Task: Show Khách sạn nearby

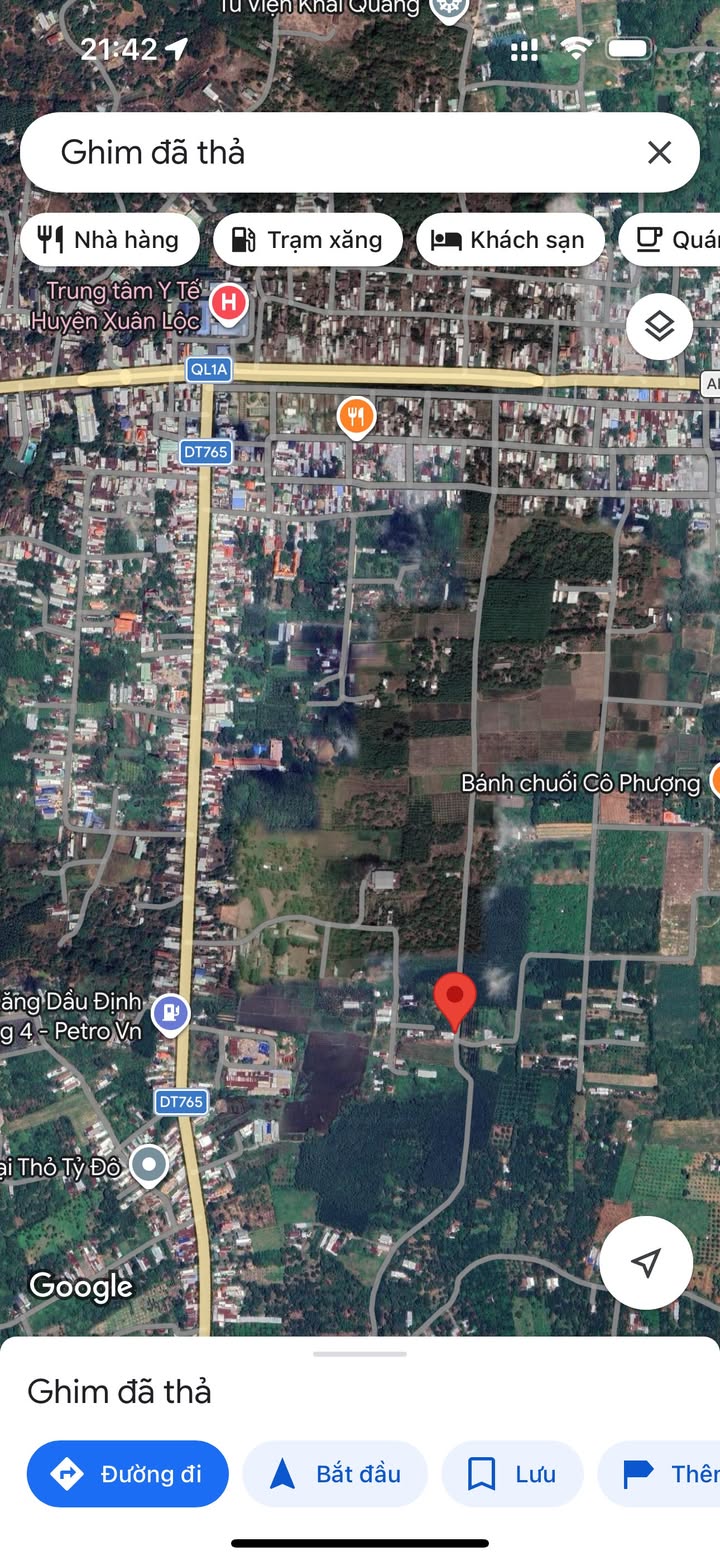Action: tap(510, 240)
